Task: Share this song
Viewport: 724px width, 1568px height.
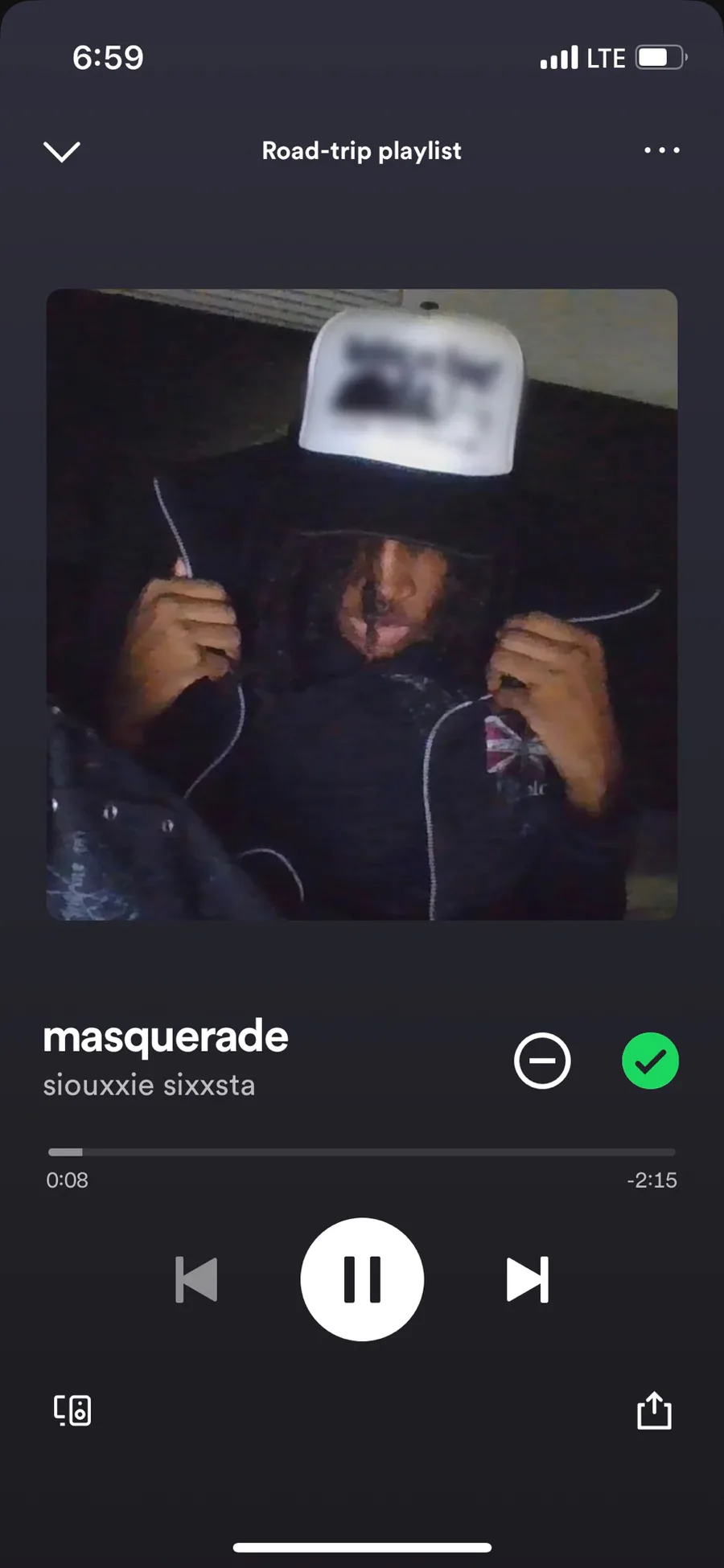Action: pos(654,1410)
